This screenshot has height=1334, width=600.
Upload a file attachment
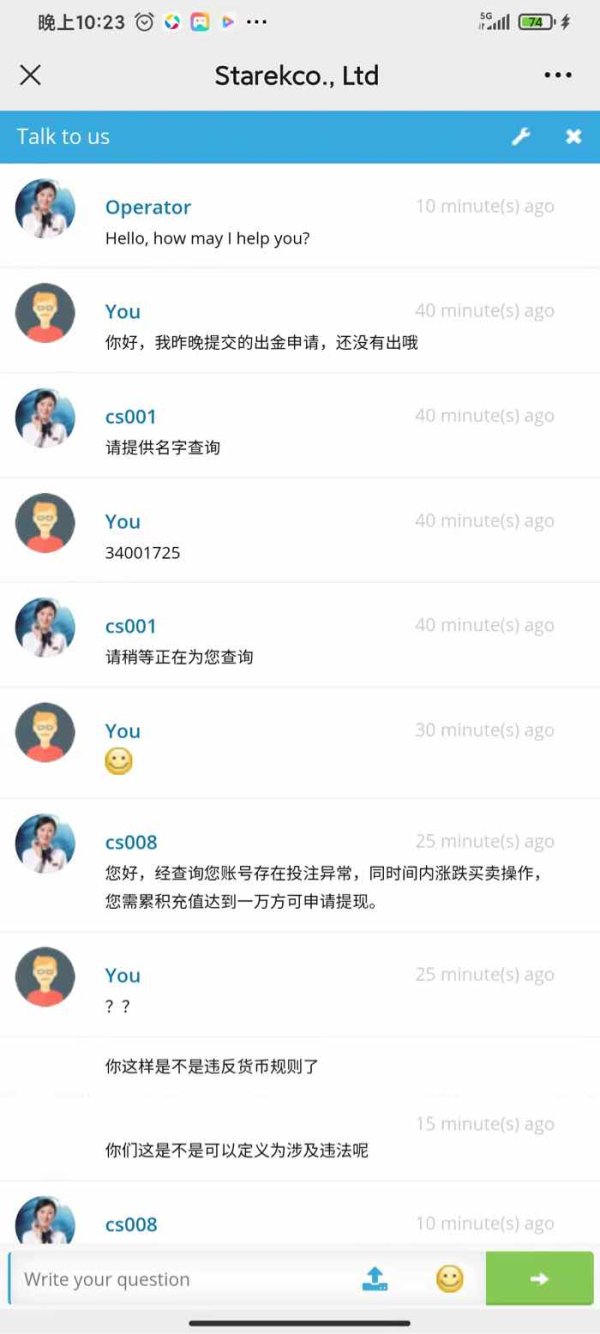pyautogui.click(x=375, y=1279)
